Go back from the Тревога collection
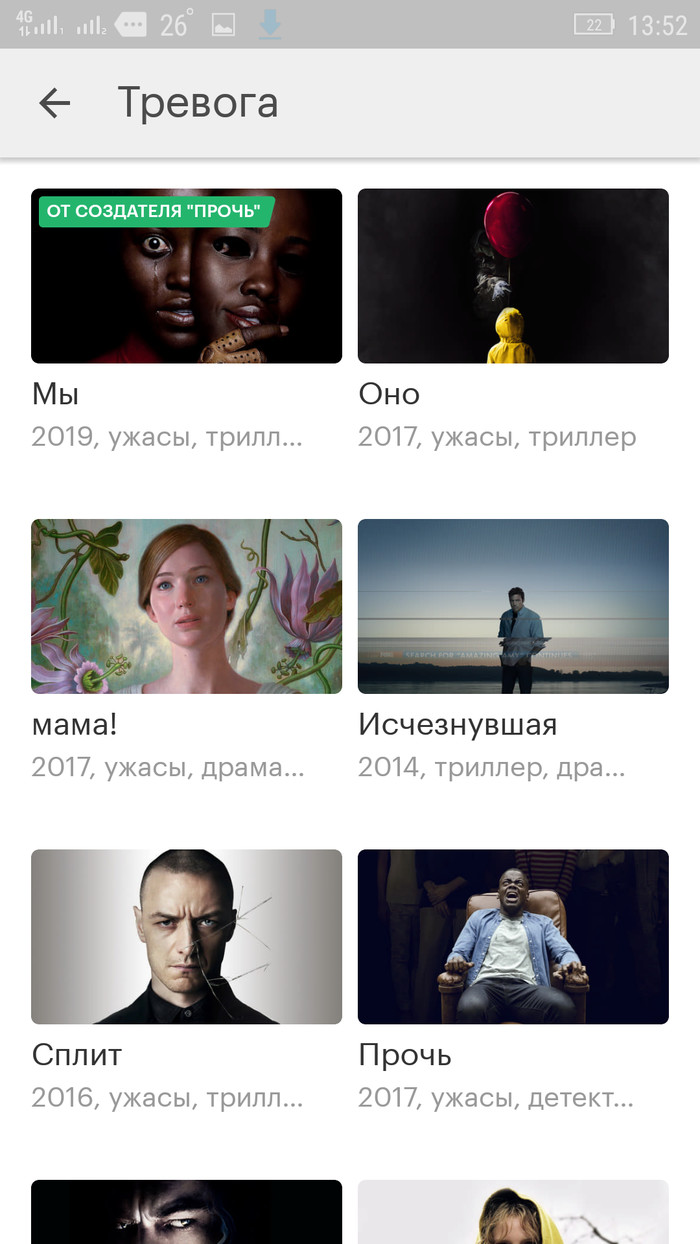The width and height of the screenshot is (700, 1244). [55, 103]
